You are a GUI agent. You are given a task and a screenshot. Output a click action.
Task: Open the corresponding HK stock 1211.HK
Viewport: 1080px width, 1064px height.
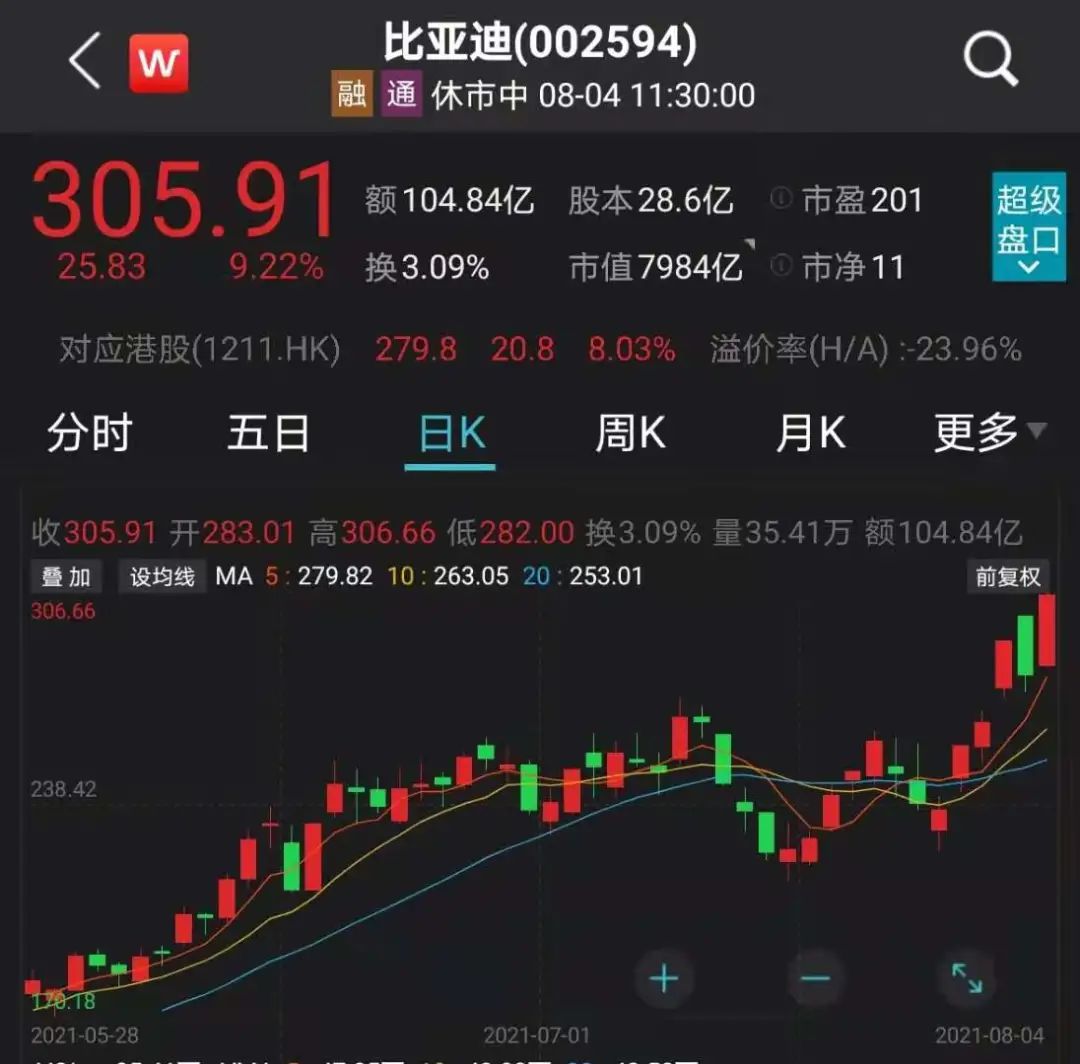[200, 349]
